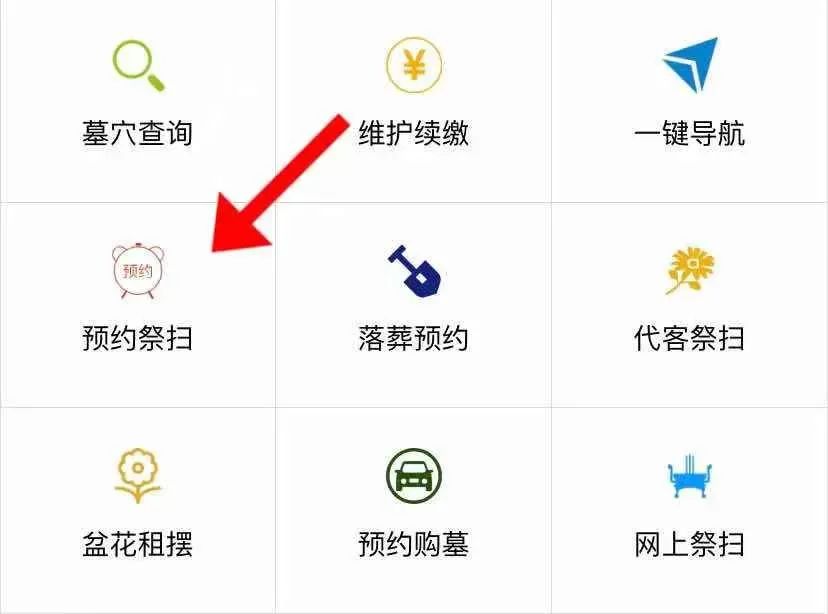Open 落葬预约 burial booking
Viewport: 828px width, 614px height.
point(413,300)
